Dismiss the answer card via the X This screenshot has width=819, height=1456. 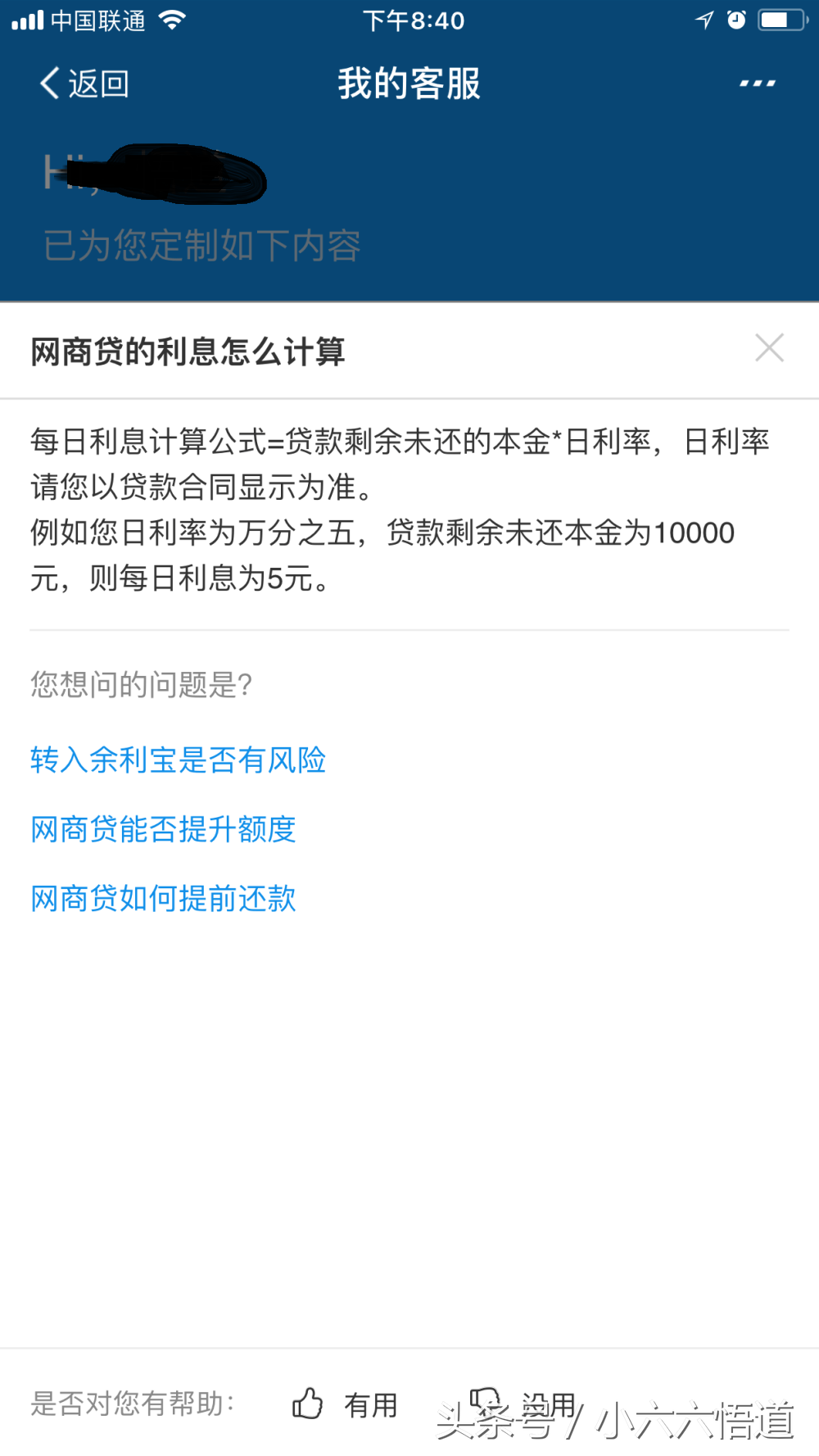[769, 347]
